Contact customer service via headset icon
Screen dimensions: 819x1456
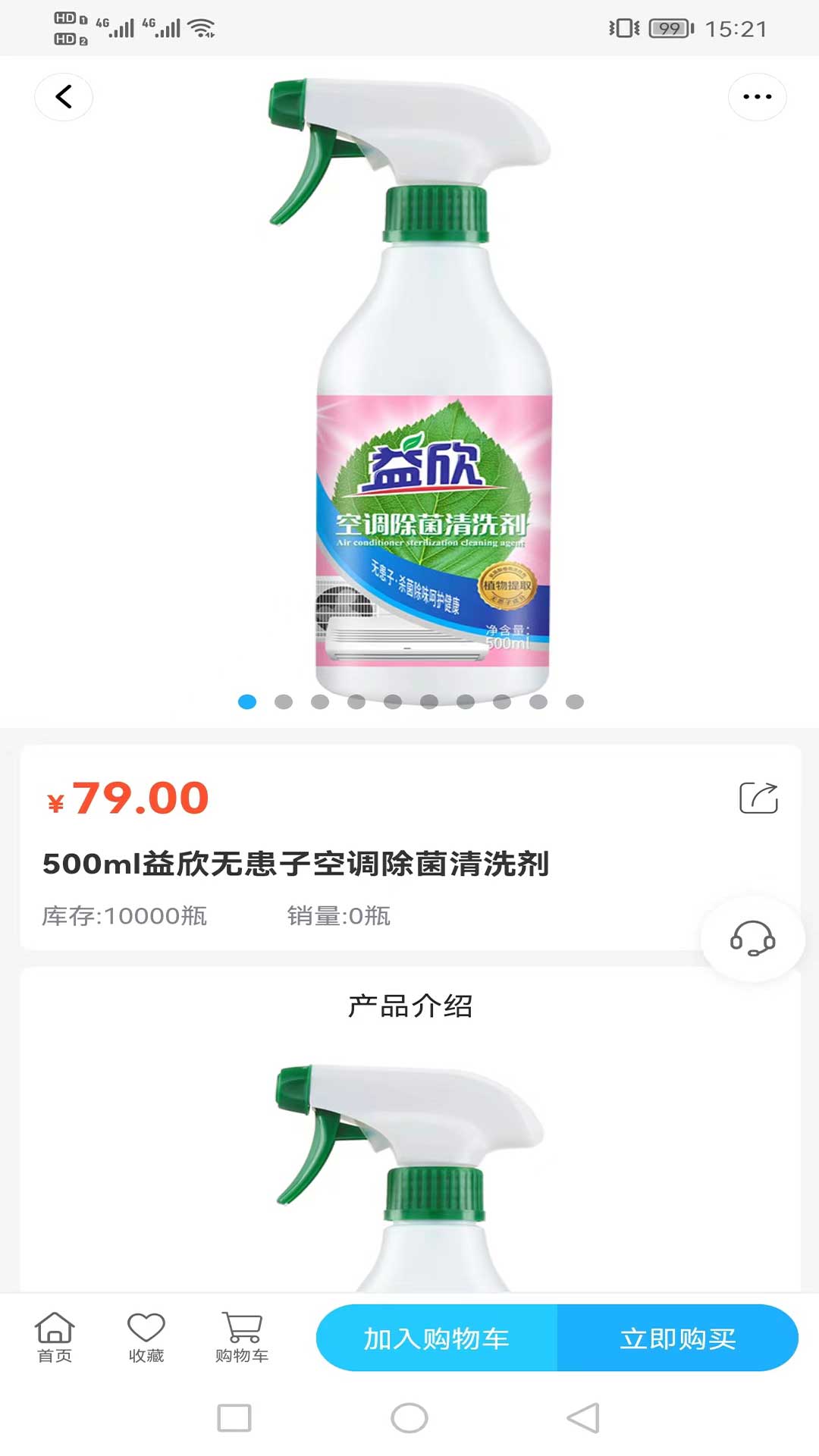[x=752, y=939]
